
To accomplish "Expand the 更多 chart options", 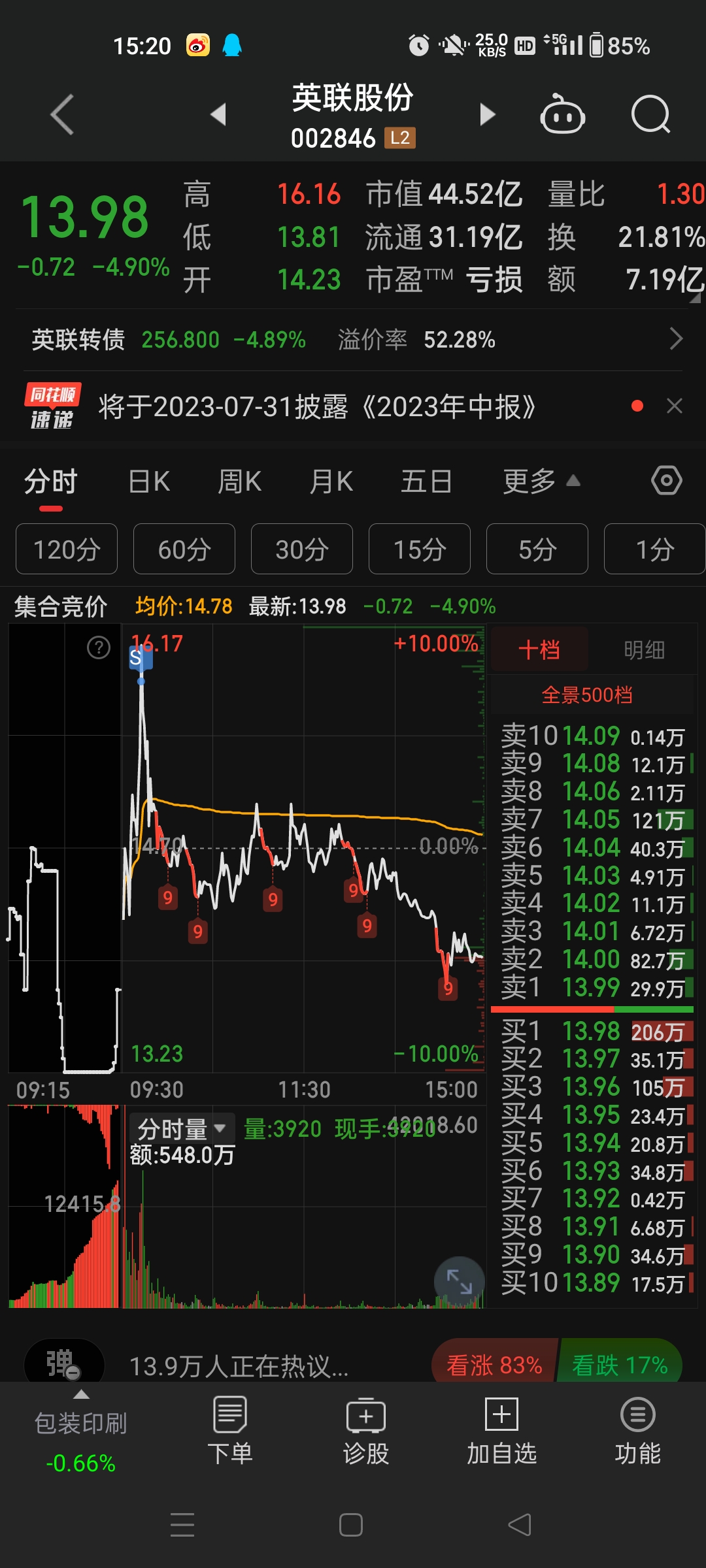I will (x=541, y=482).
